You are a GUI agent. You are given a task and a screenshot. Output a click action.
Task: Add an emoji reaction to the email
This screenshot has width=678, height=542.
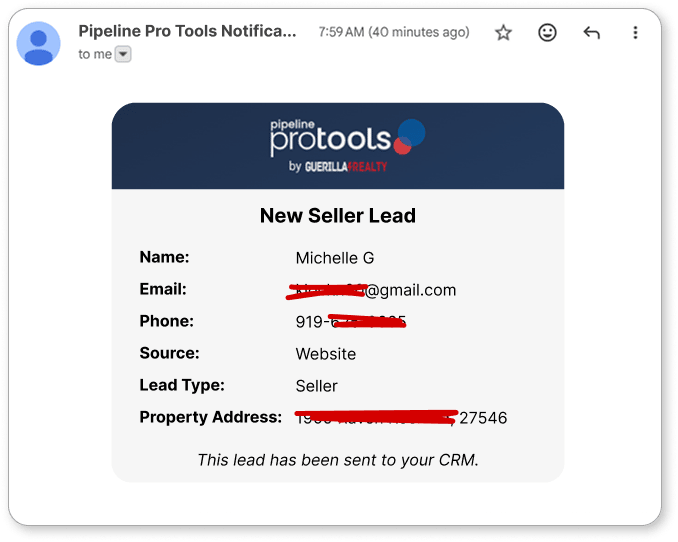(547, 33)
